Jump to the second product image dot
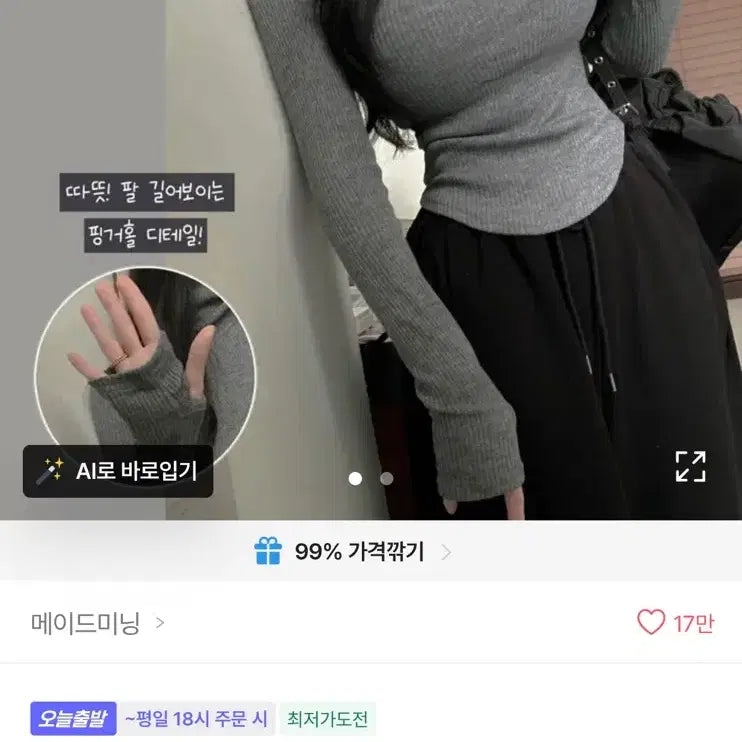Image resolution: width=742 pixels, height=742 pixels. click(387, 479)
